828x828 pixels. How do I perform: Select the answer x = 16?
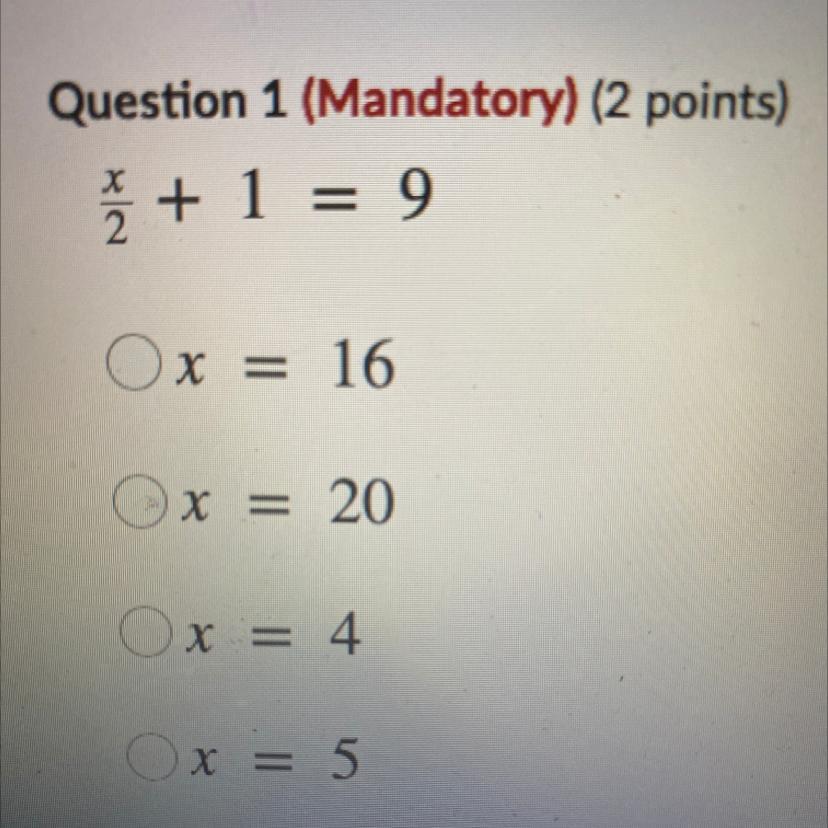[x=133, y=362]
